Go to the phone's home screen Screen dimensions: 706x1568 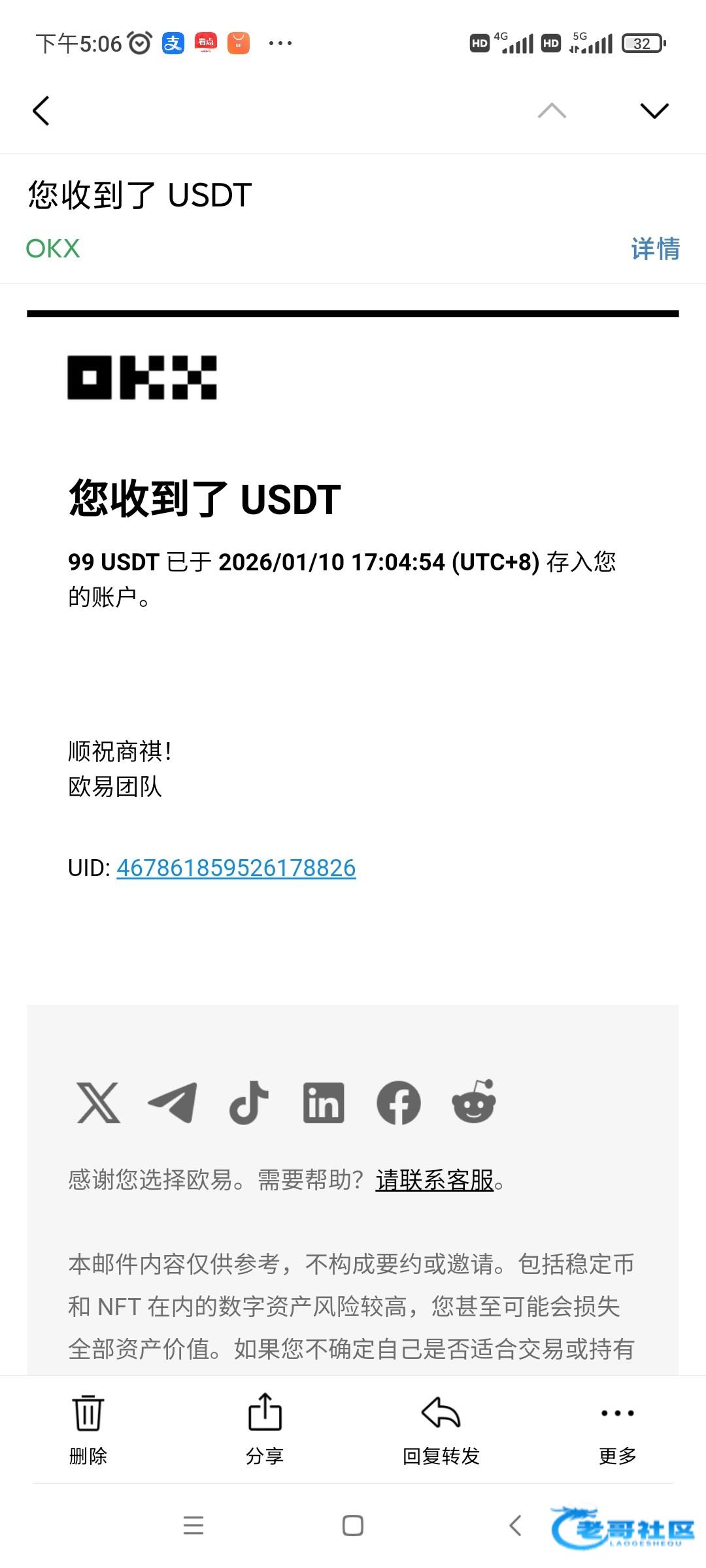(353, 1526)
